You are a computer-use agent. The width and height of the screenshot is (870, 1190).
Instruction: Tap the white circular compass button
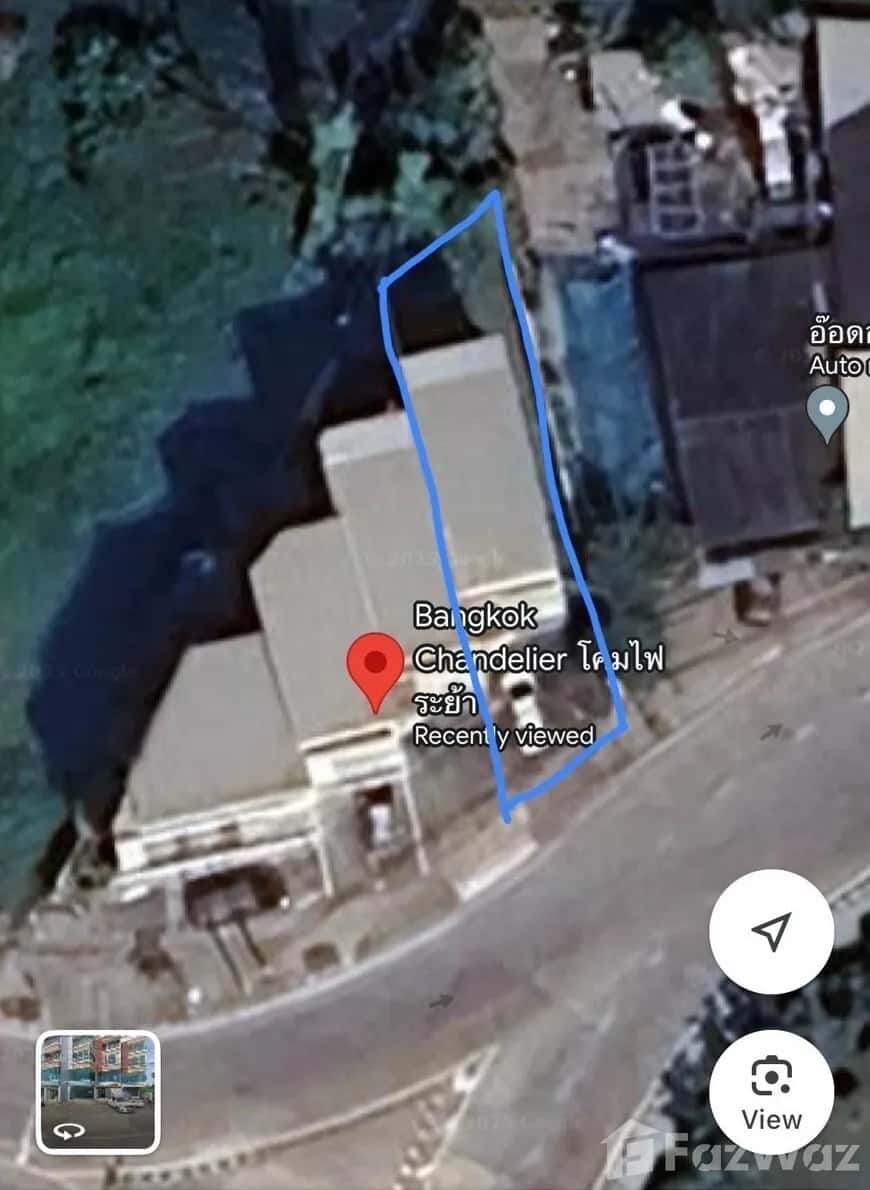770,932
